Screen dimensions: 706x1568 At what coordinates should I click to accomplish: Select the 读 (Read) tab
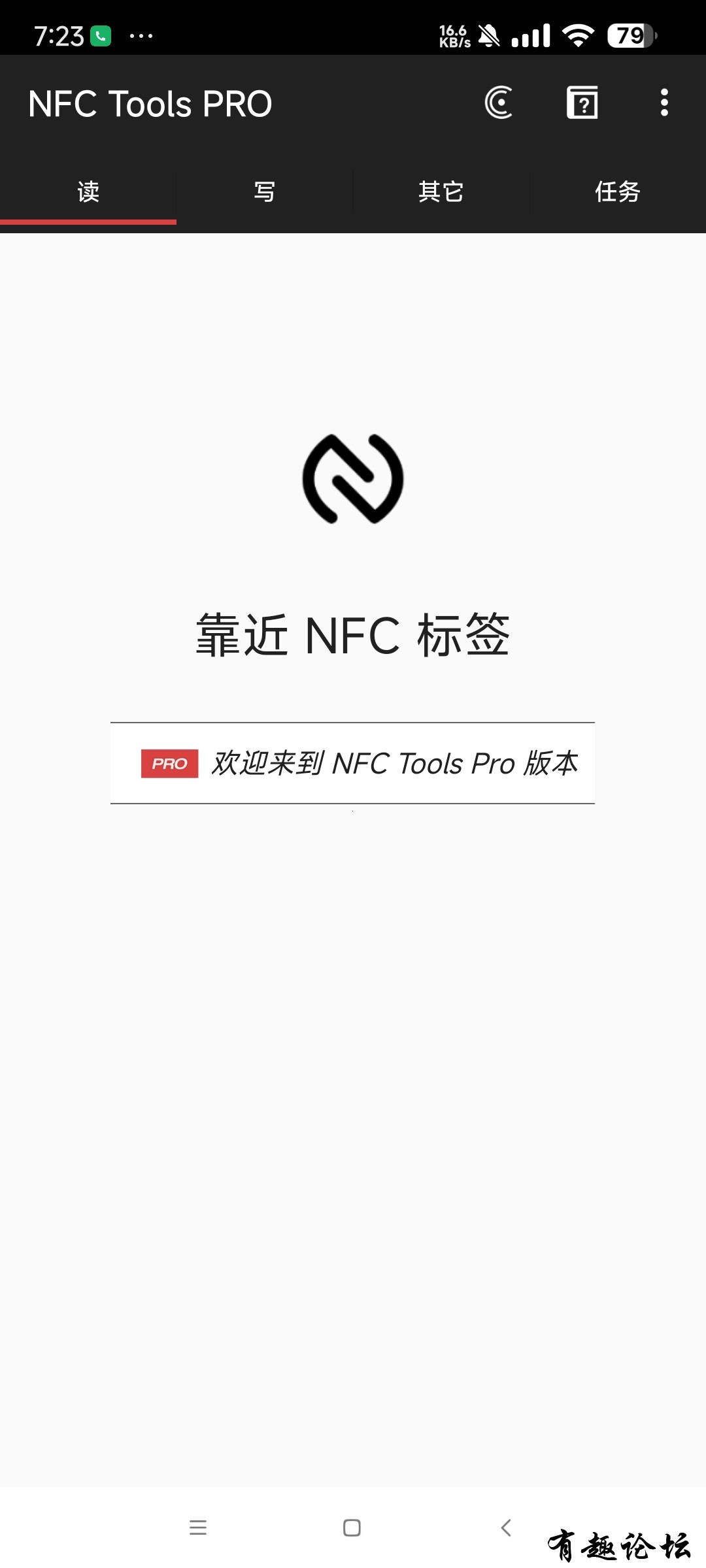tap(88, 192)
